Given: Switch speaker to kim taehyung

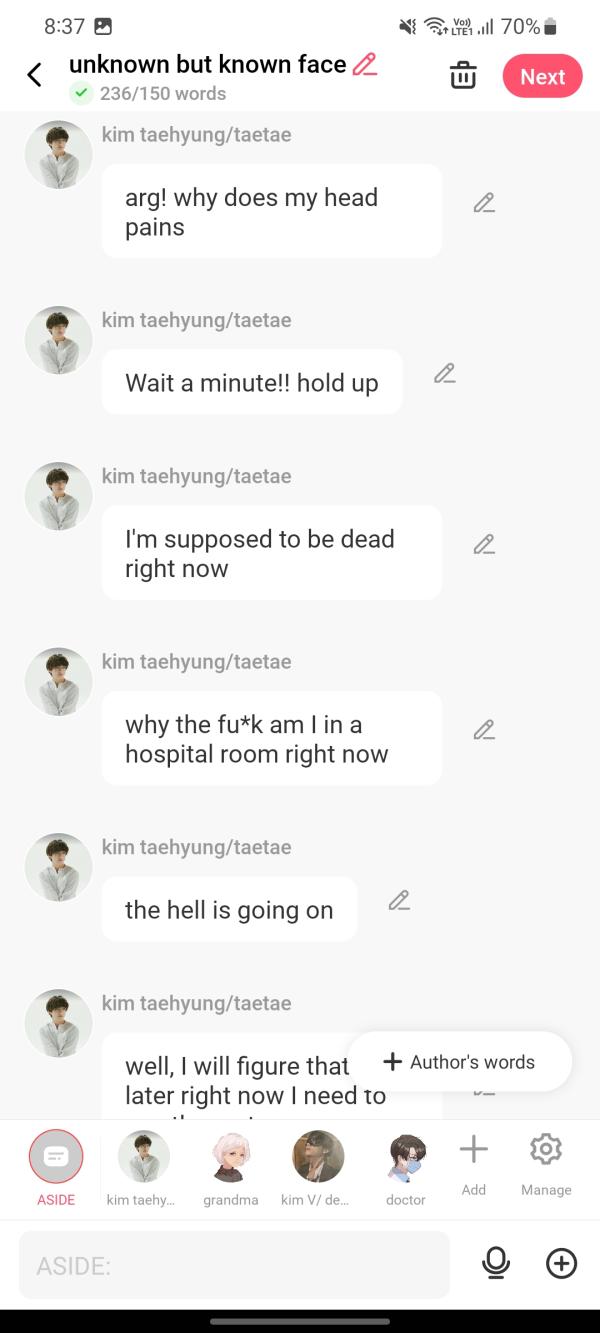Looking at the screenshot, I should [143, 1166].
